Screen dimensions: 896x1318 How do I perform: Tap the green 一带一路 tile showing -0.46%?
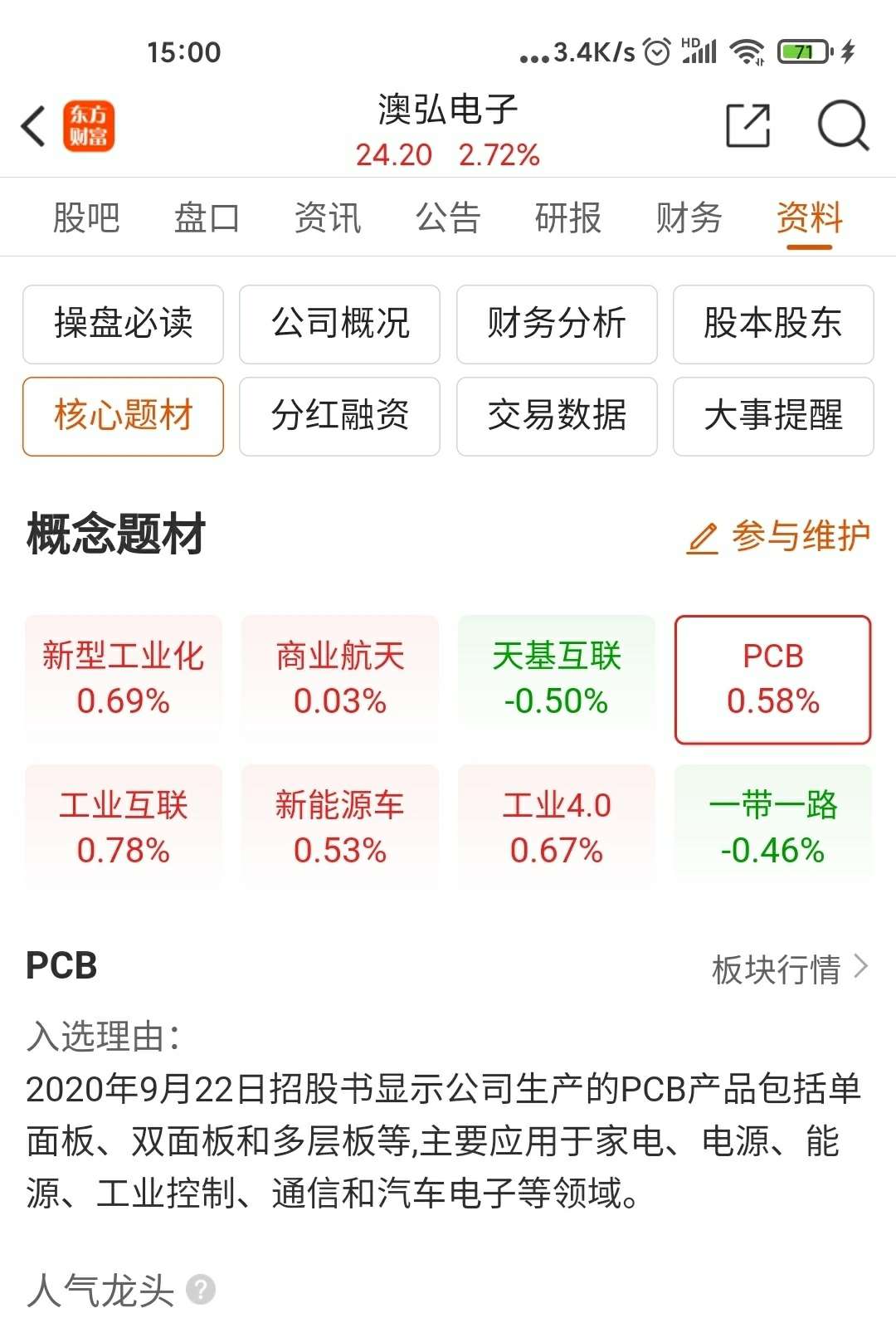tap(772, 826)
